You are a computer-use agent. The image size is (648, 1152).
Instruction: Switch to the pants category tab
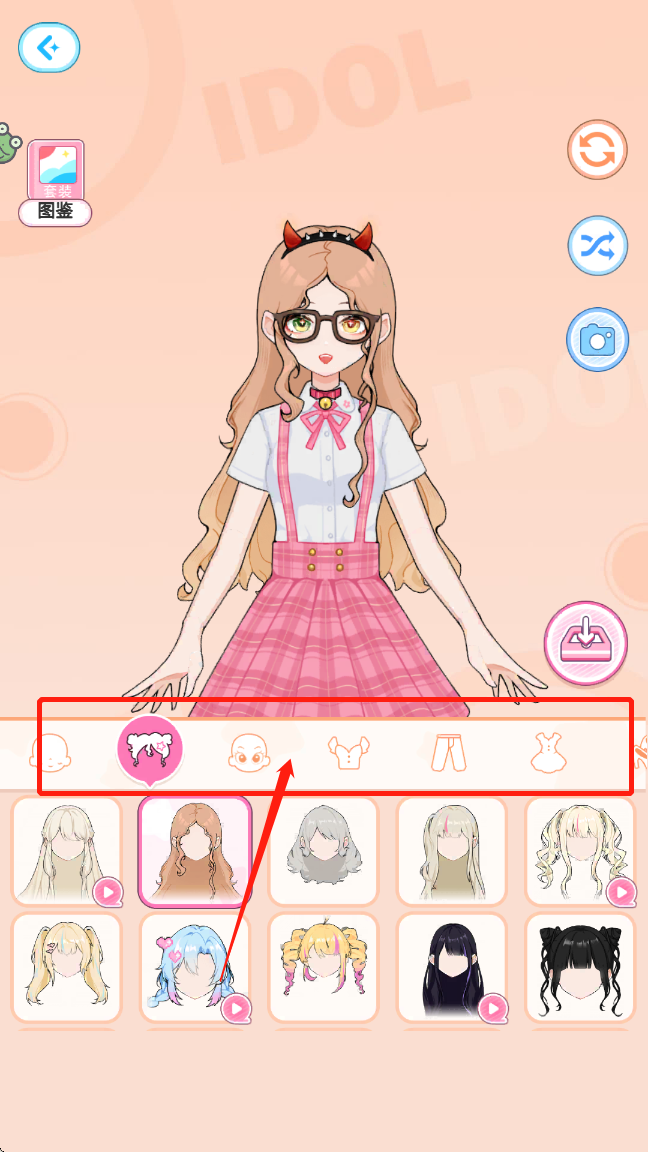pyautogui.click(x=449, y=752)
